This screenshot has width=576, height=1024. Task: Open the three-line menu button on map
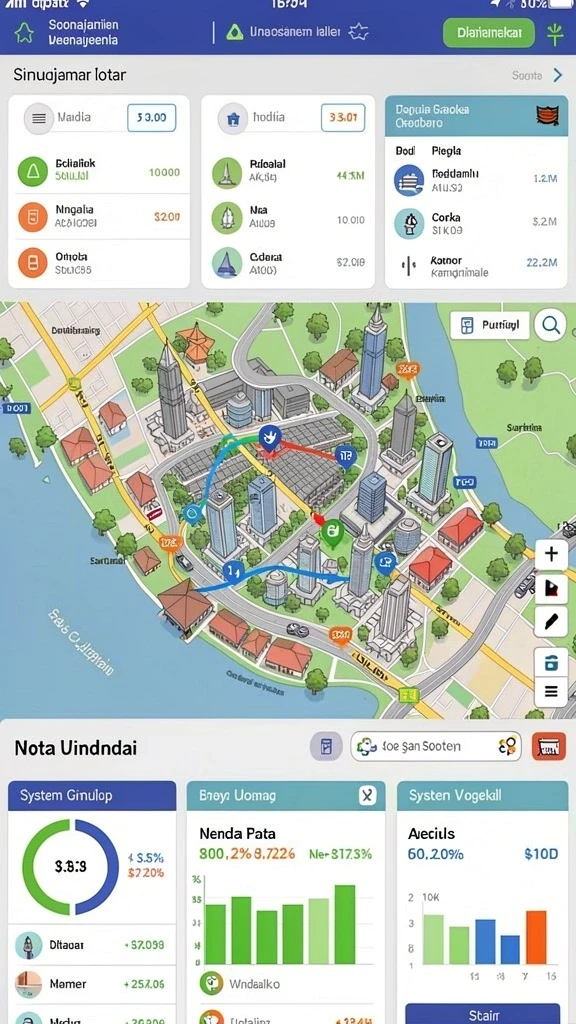(551, 692)
